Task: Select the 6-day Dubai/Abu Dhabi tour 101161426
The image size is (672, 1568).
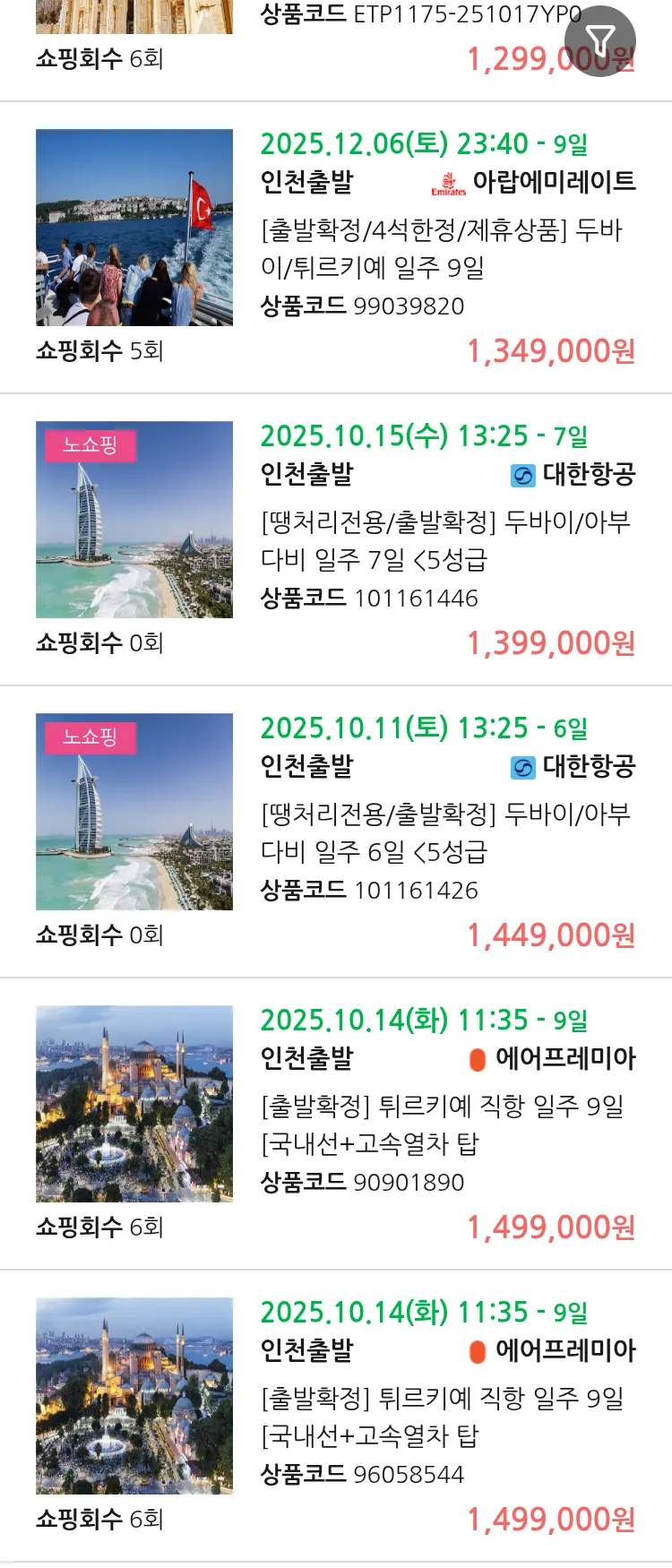Action: [444, 832]
